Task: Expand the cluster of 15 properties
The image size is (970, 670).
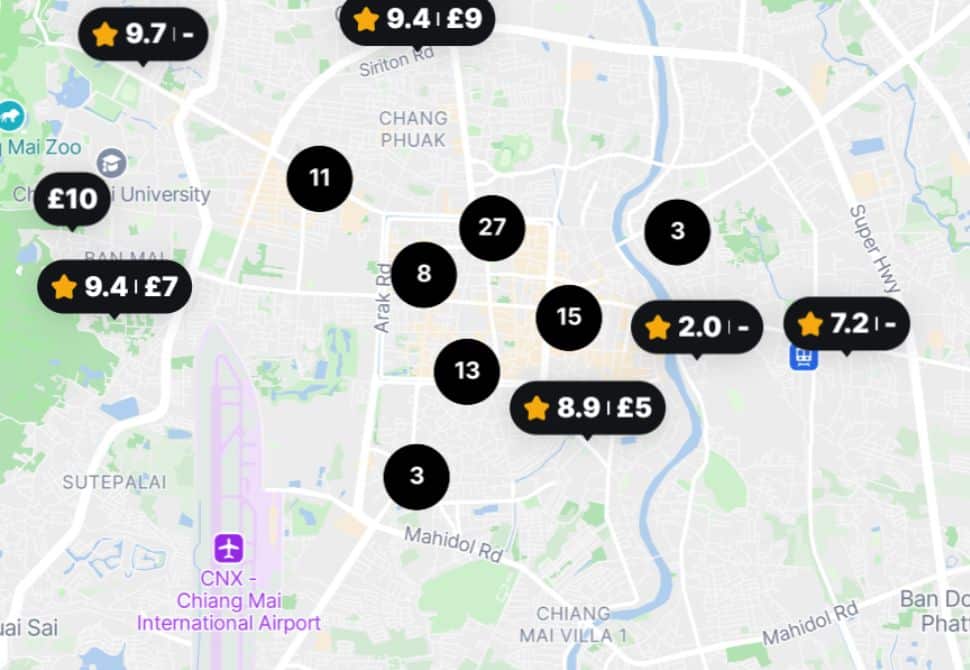Action: (568, 318)
